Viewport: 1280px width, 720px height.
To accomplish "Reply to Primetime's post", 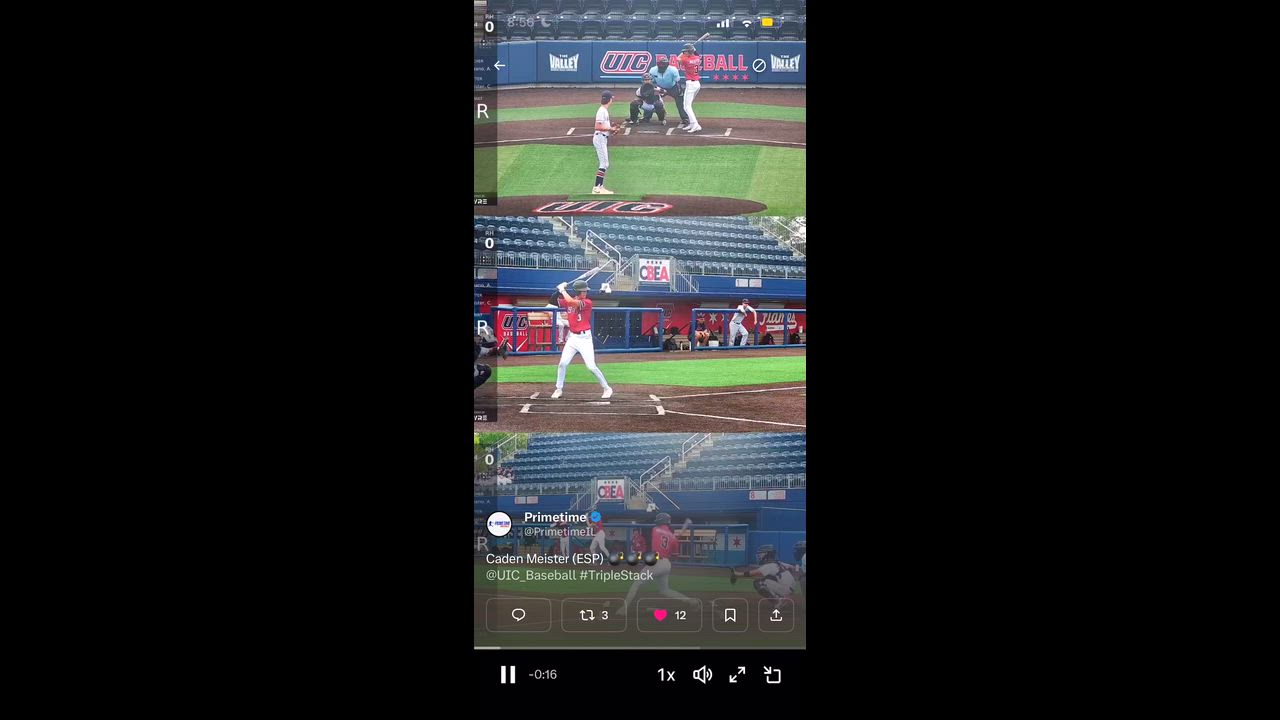I will point(518,615).
